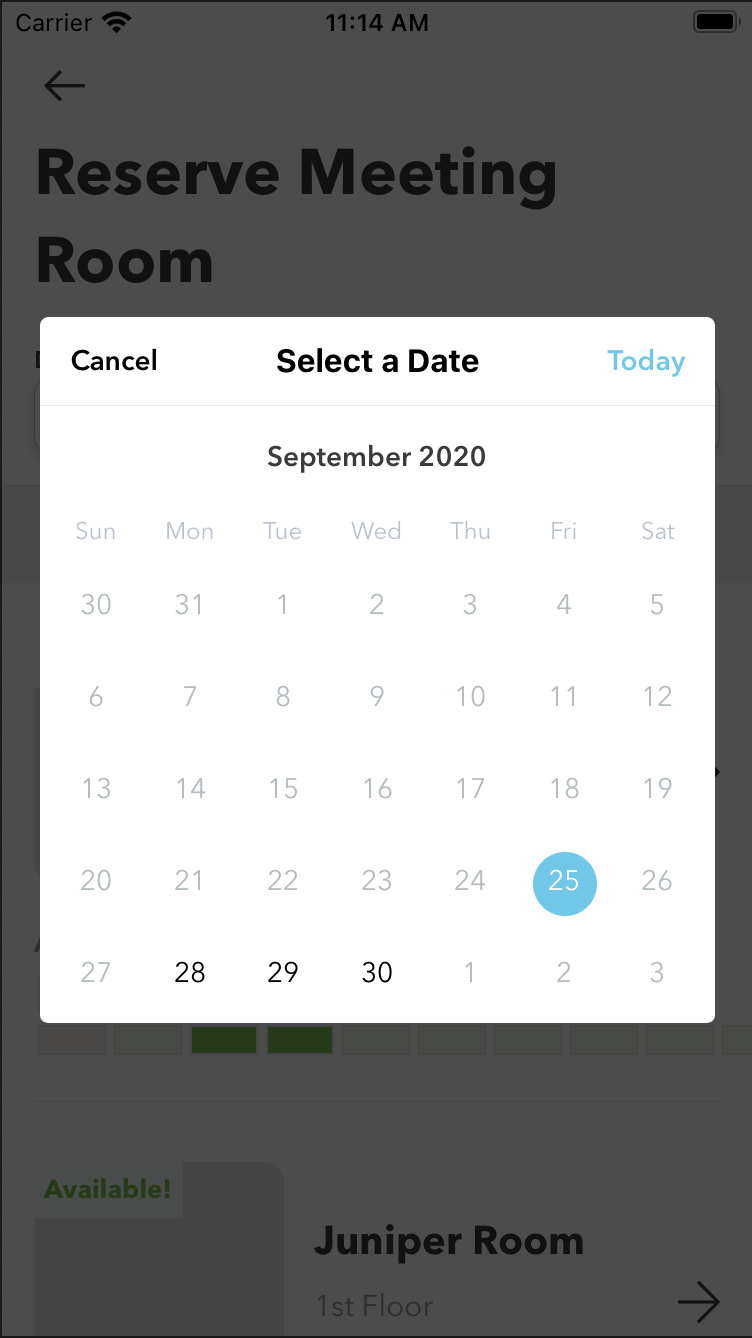Select September 25 on the calendar

[564, 880]
